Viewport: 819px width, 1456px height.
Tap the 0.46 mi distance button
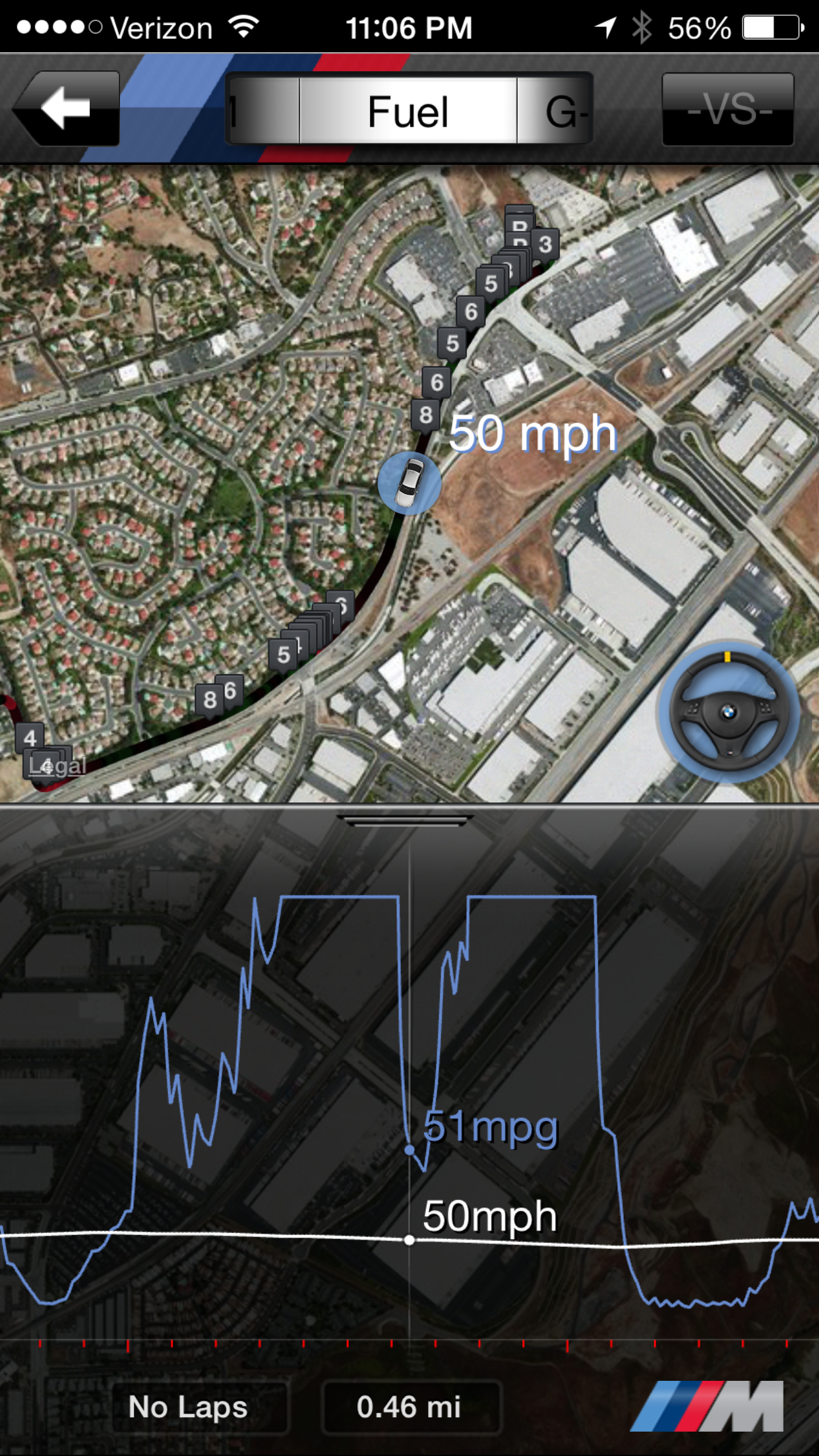tap(409, 1407)
